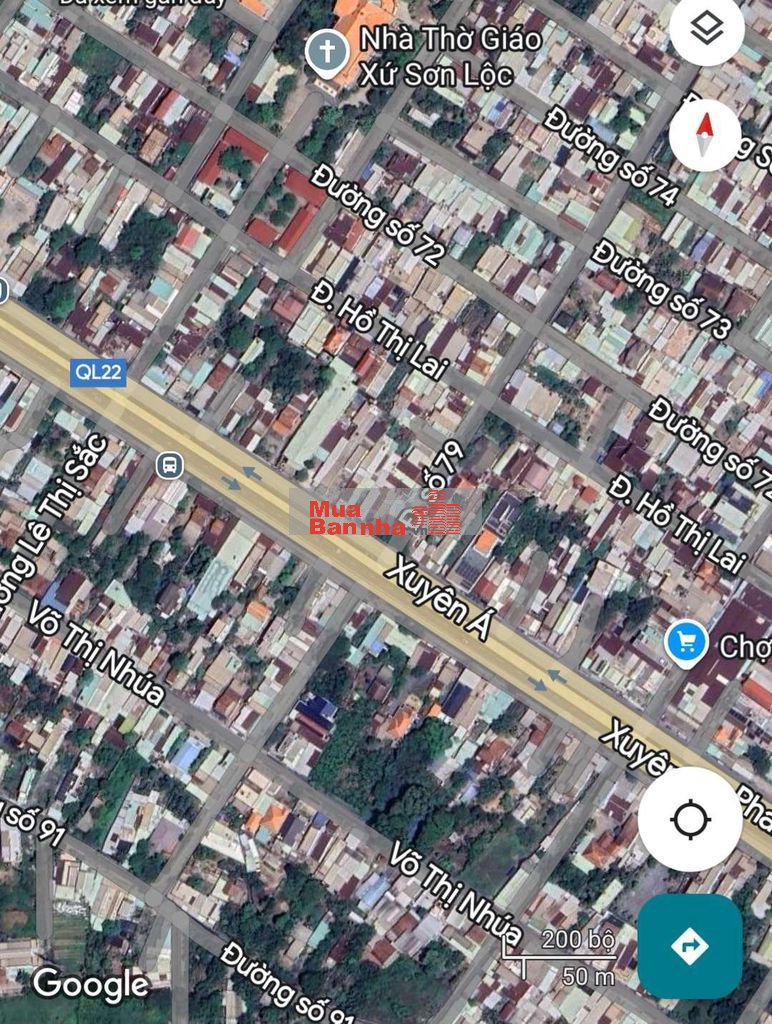Open the bus stop marker on QL22
The width and height of the screenshot is (772, 1024).
[170, 465]
